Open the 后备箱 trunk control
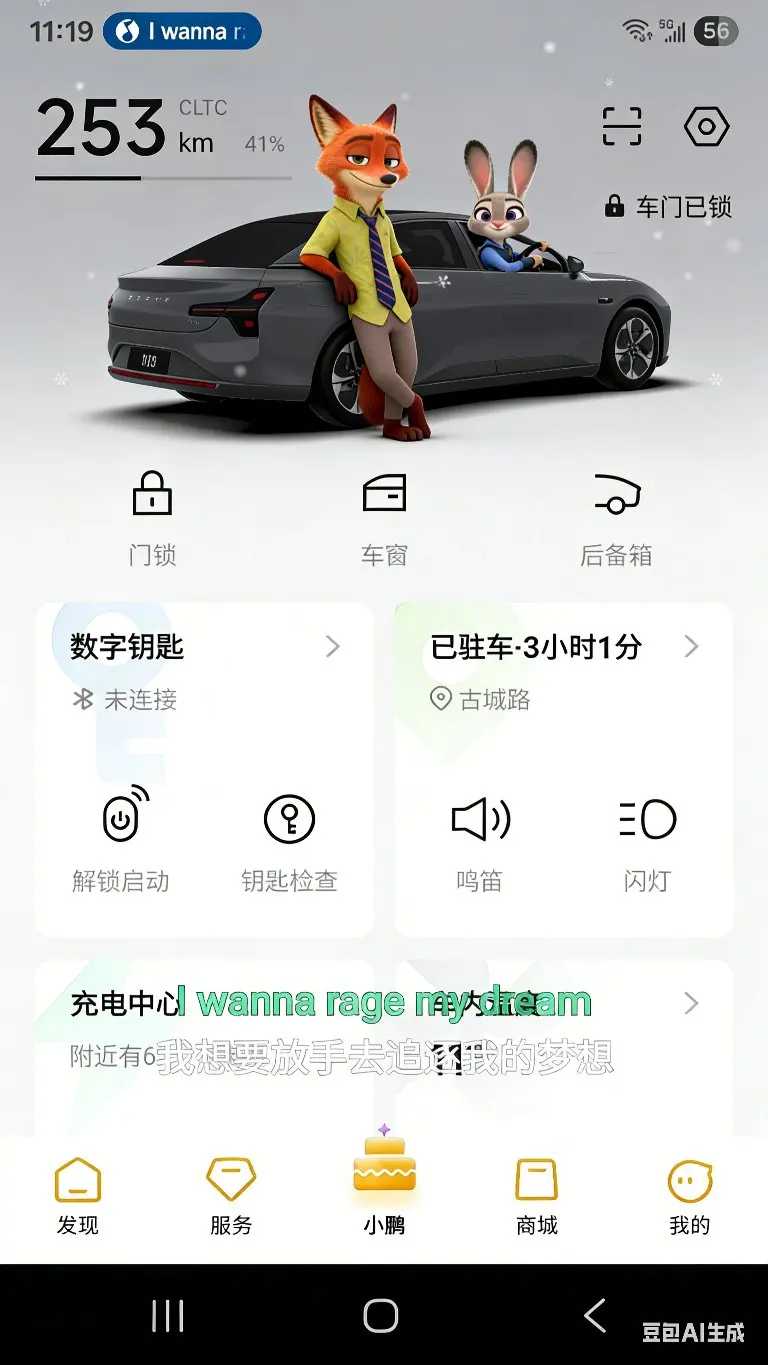768x1365 pixels. [x=616, y=520]
